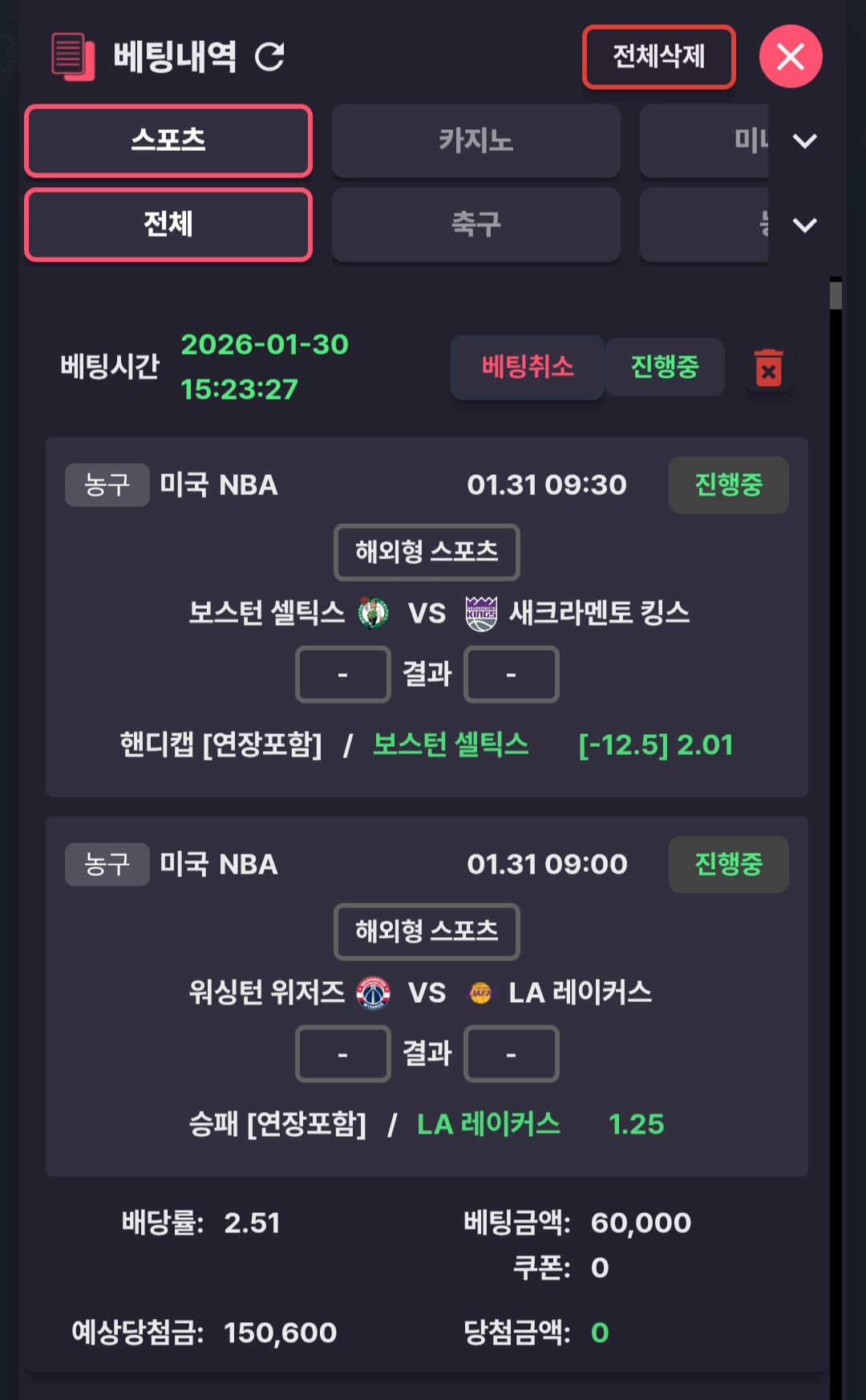This screenshot has width=866, height=1400.
Task: Cancel the bet with 베팅취소
Action: point(527,367)
